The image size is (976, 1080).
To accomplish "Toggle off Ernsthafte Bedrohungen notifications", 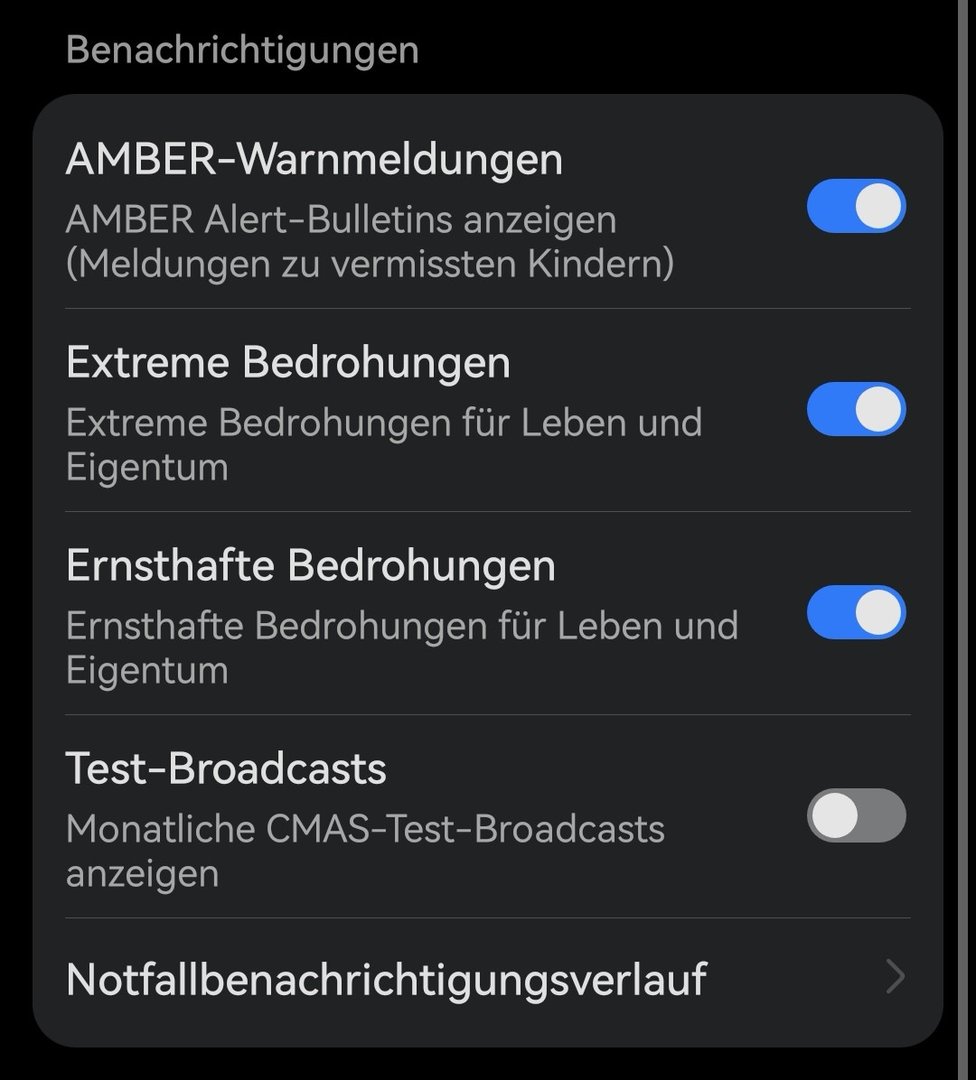I will tap(856, 612).
